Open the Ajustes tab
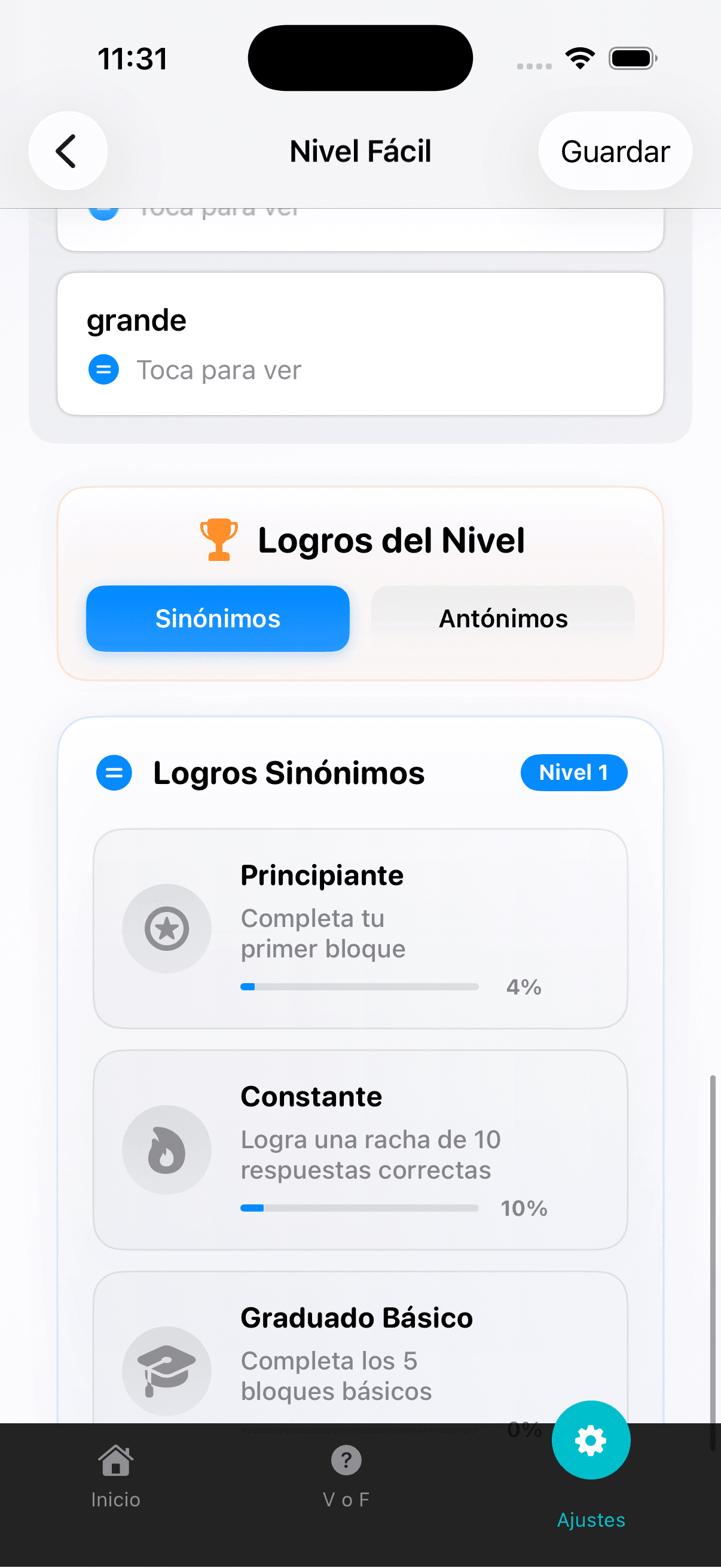The image size is (721, 1568). 591,1461
